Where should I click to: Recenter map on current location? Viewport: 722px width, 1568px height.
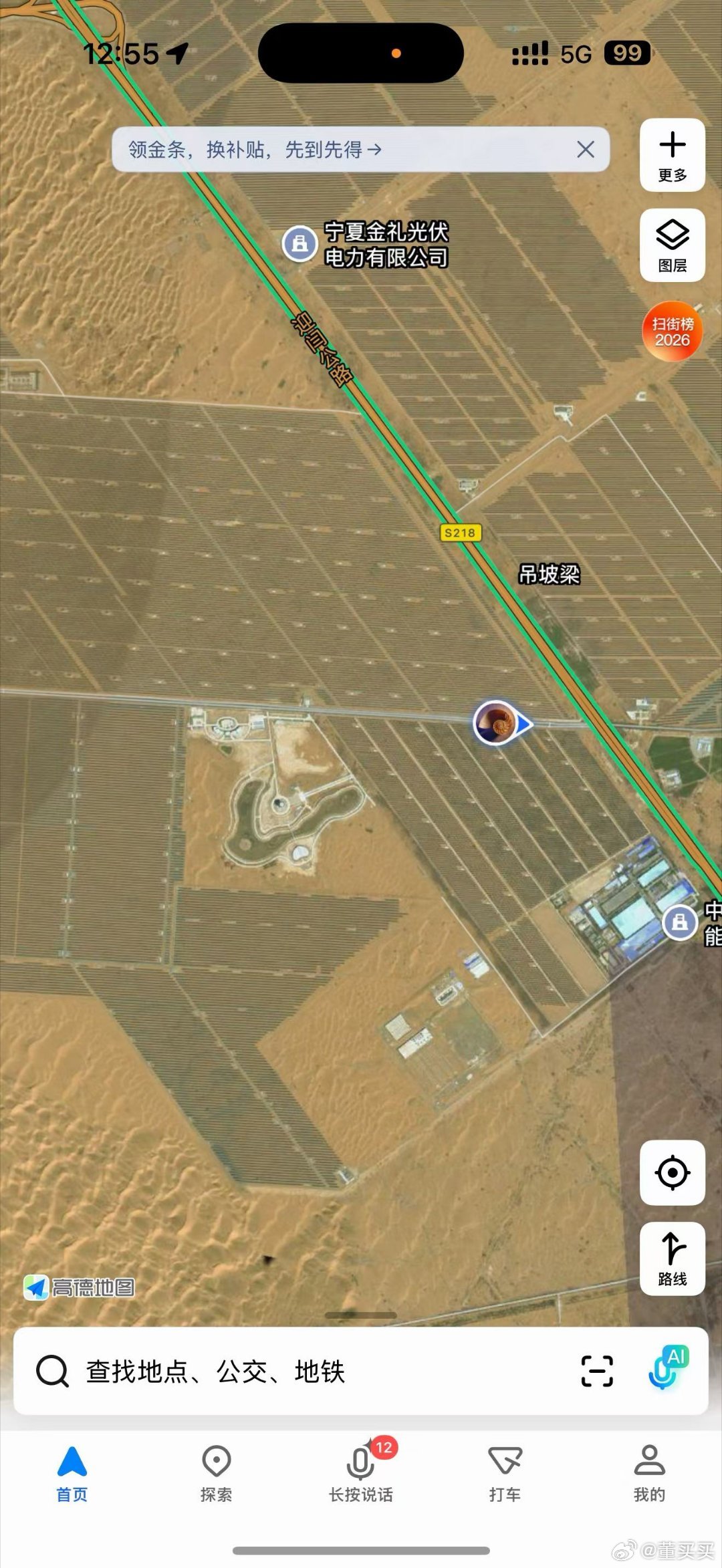click(672, 1172)
